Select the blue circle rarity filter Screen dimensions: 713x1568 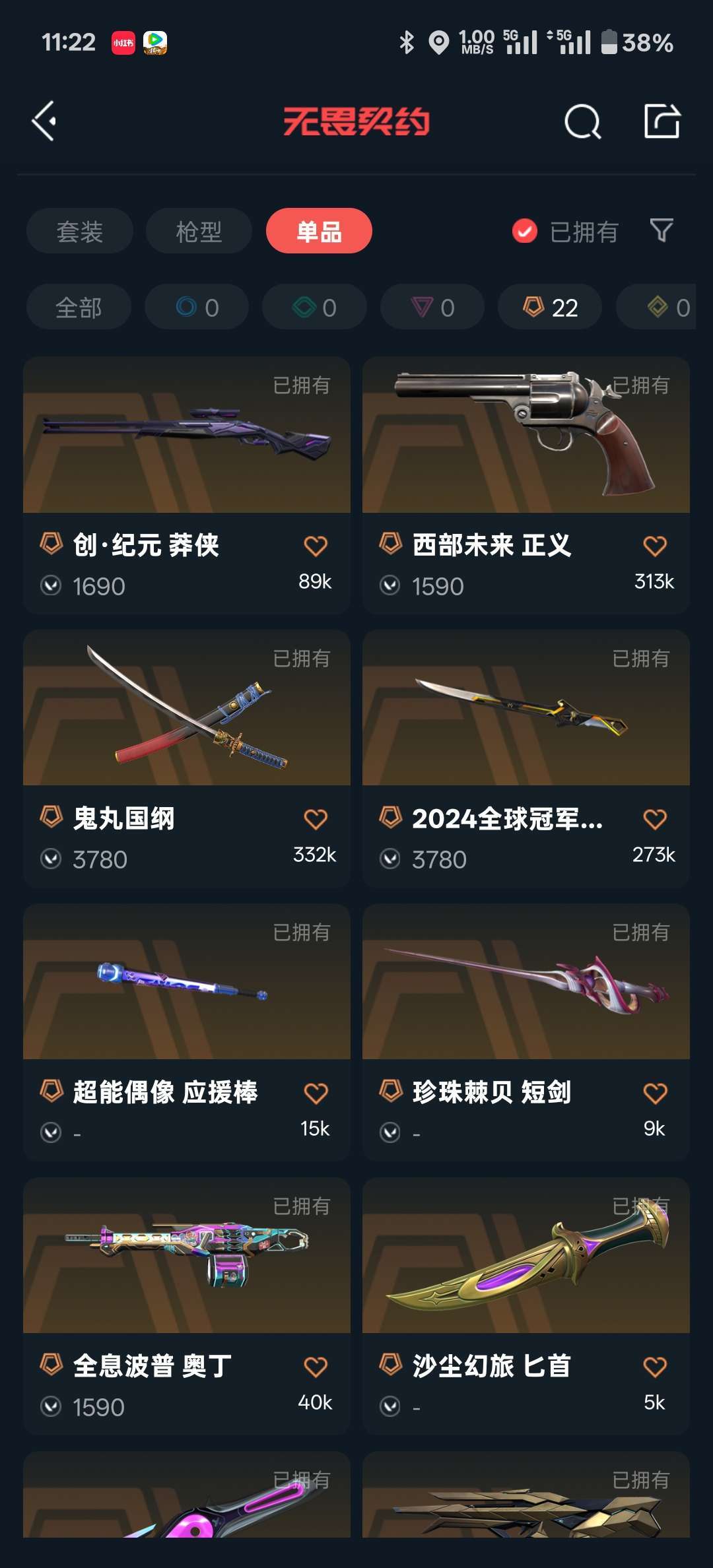pos(196,307)
